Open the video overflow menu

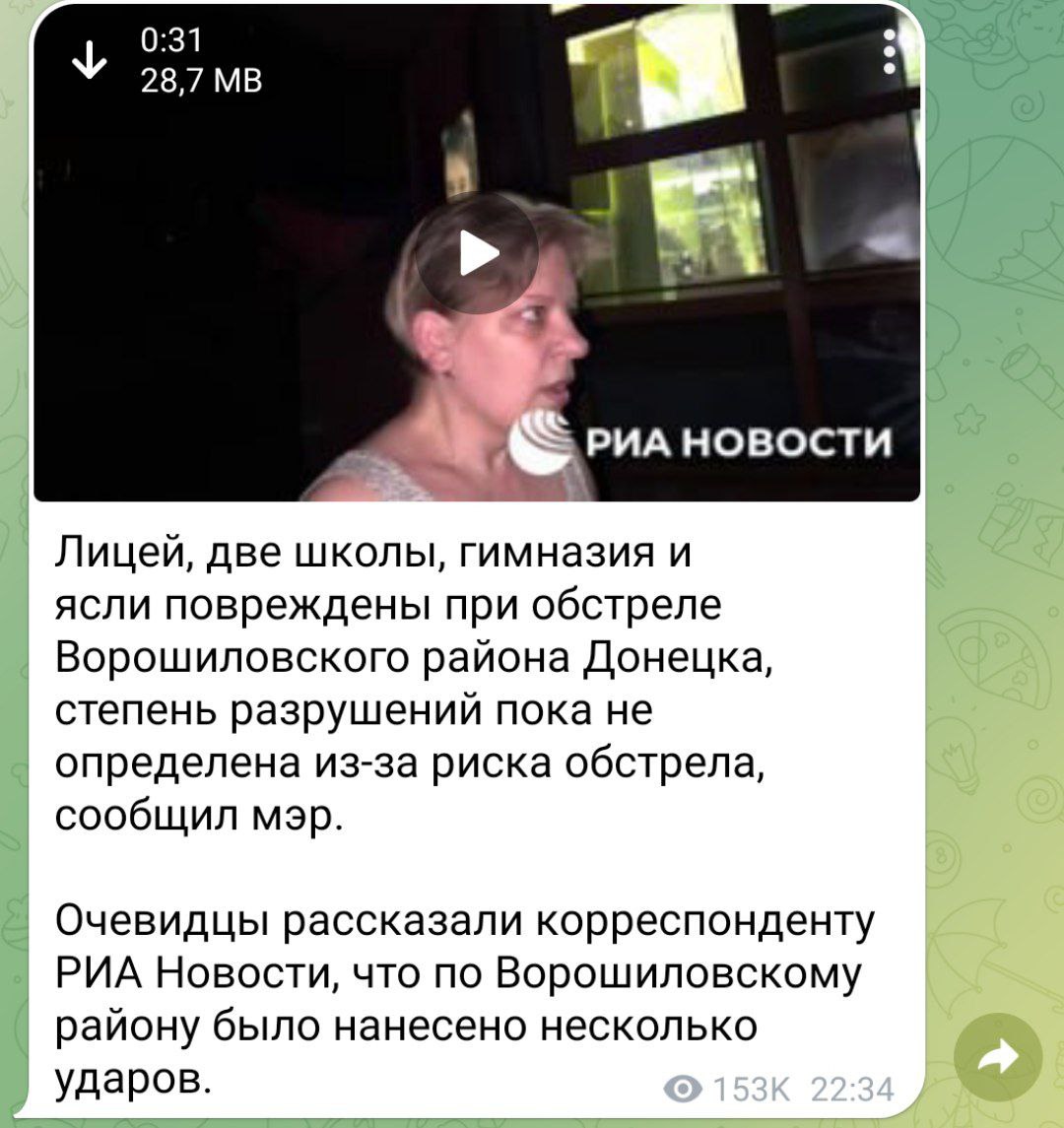click(x=890, y=51)
